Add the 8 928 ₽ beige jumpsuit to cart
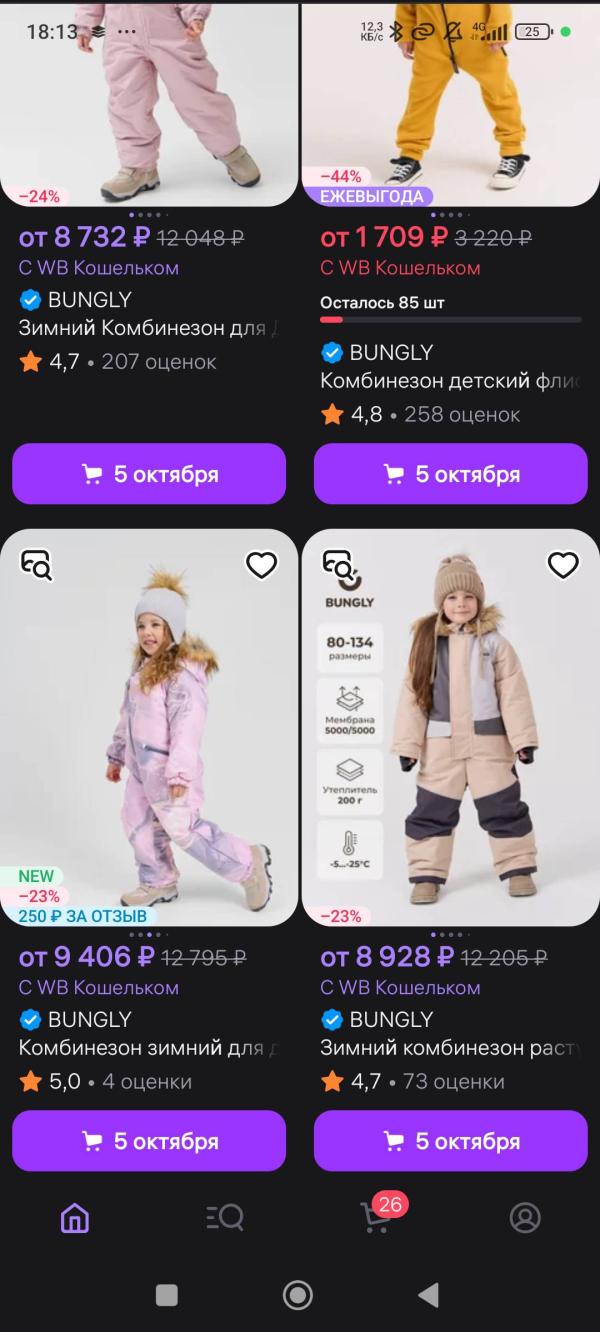Viewport: 600px width, 1332px height. click(x=450, y=1141)
